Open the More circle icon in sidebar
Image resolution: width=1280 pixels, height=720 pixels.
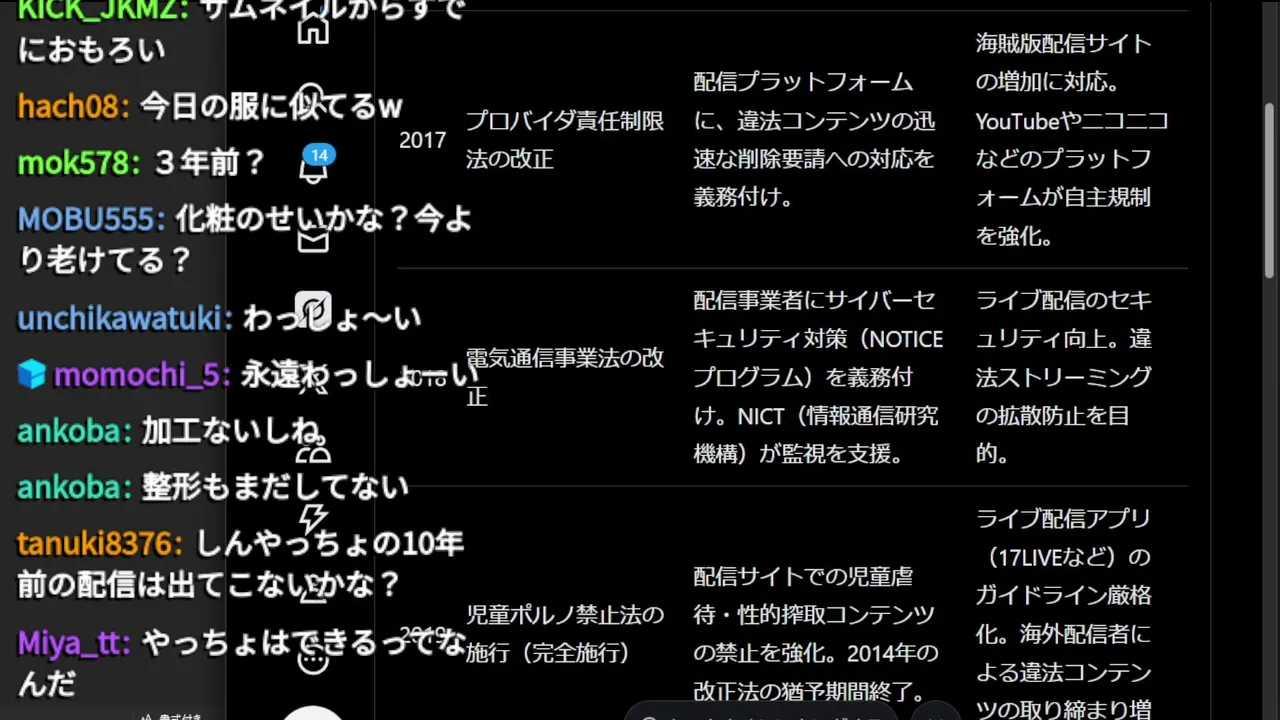[313, 659]
